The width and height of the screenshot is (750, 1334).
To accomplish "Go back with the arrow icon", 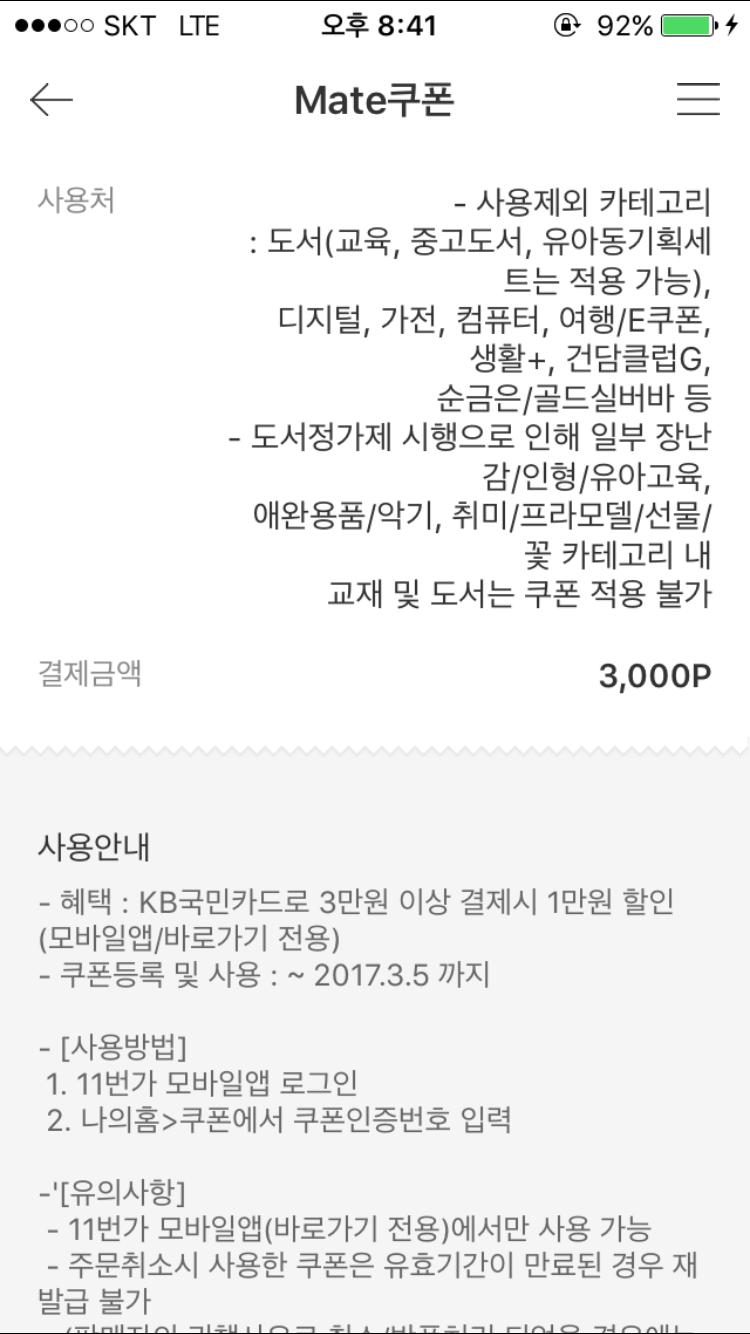I will [x=51, y=99].
